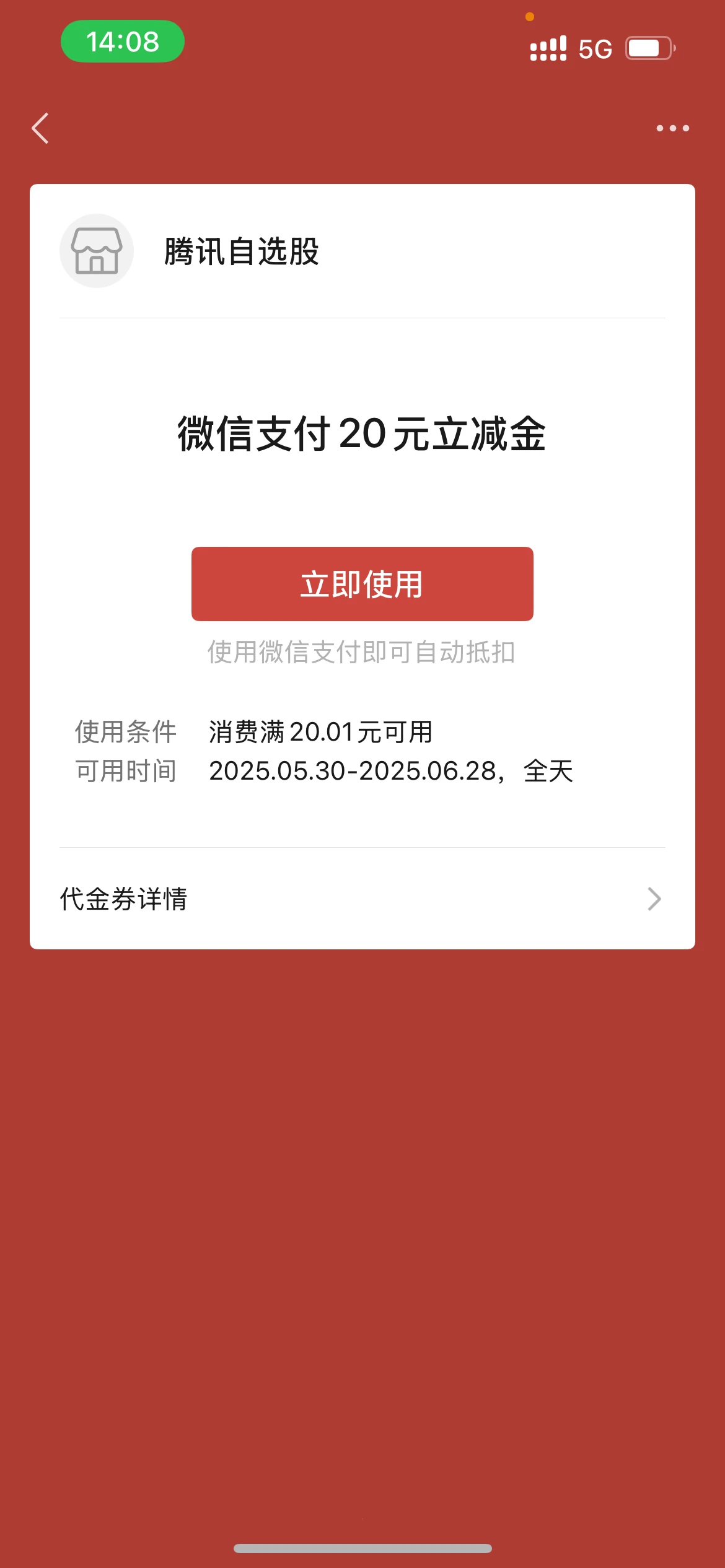Open the three-dot more options menu
The image size is (725, 1568).
click(672, 128)
